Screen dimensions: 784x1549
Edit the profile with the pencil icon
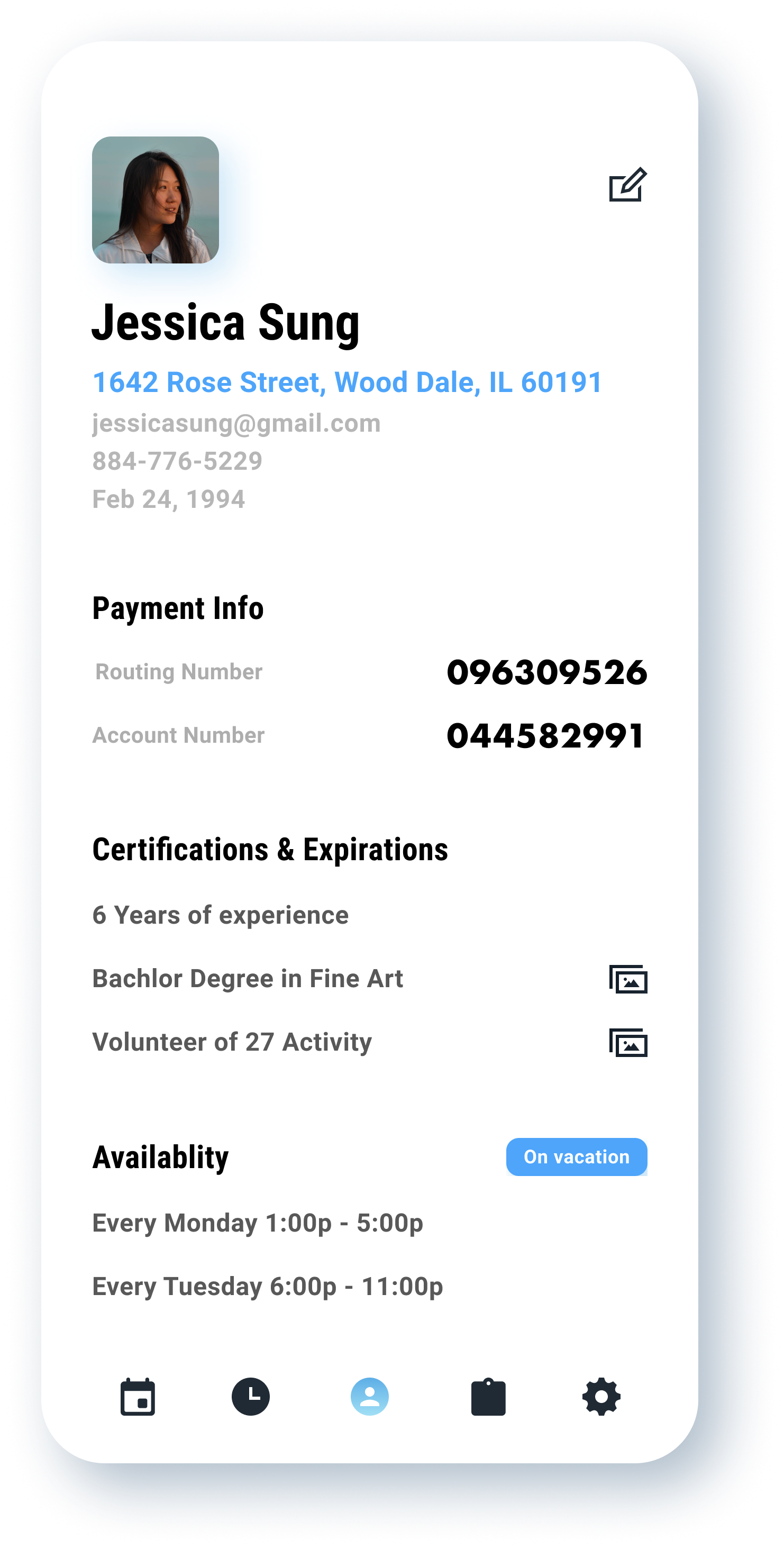click(628, 185)
